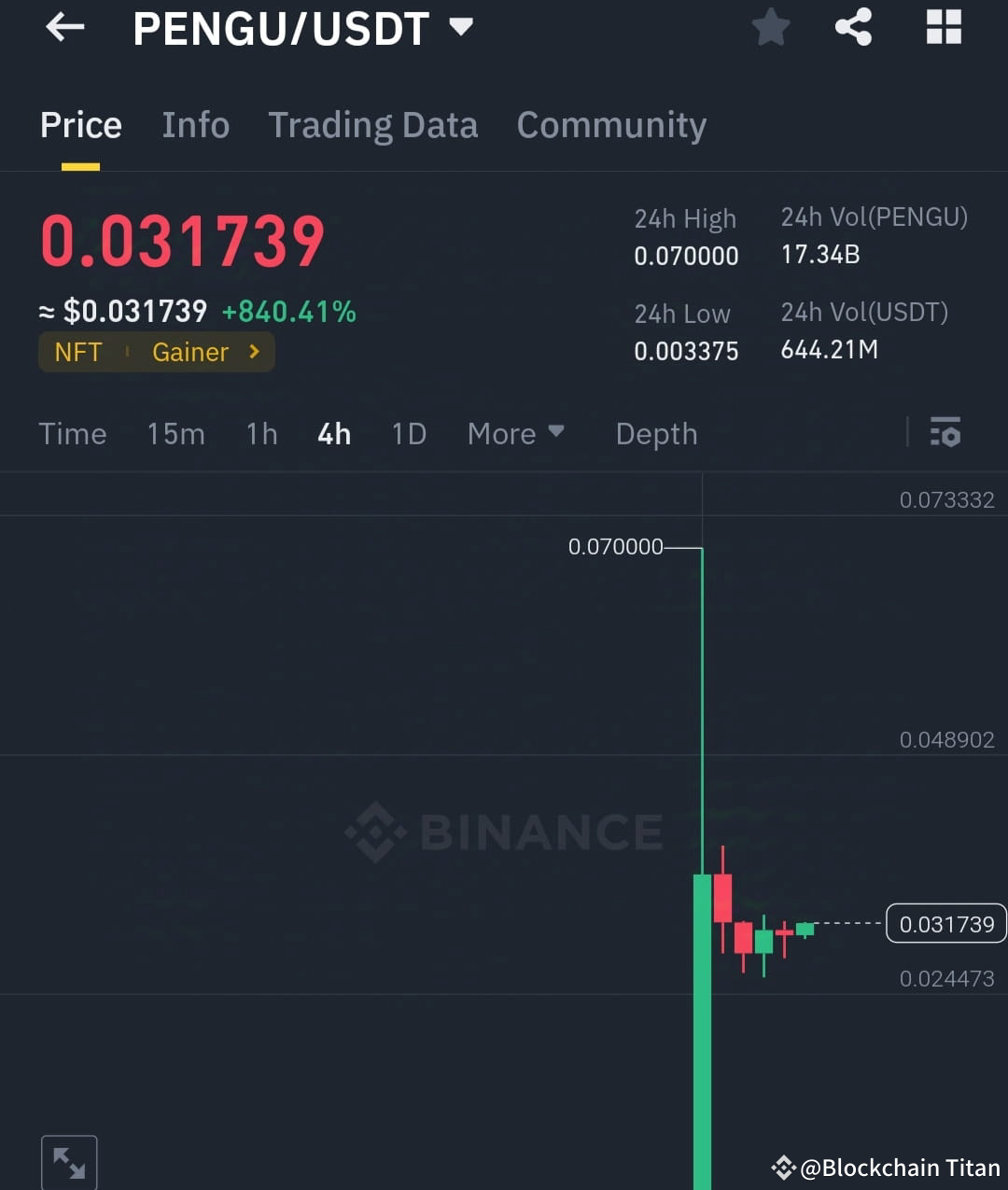The image size is (1008, 1190).
Task: Tap the current price label 0.031739 on chart
Action: point(945,924)
